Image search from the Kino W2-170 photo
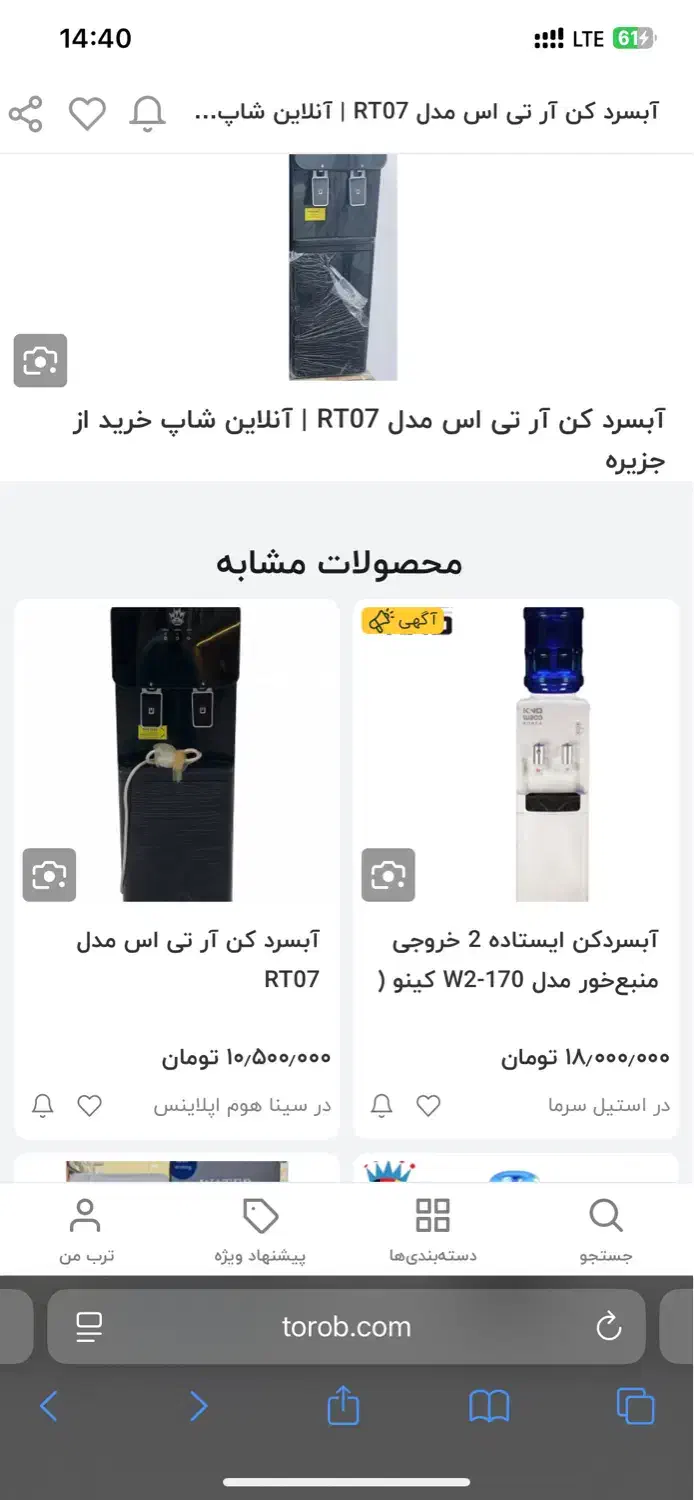 pyautogui.click(x=388, y=875)
